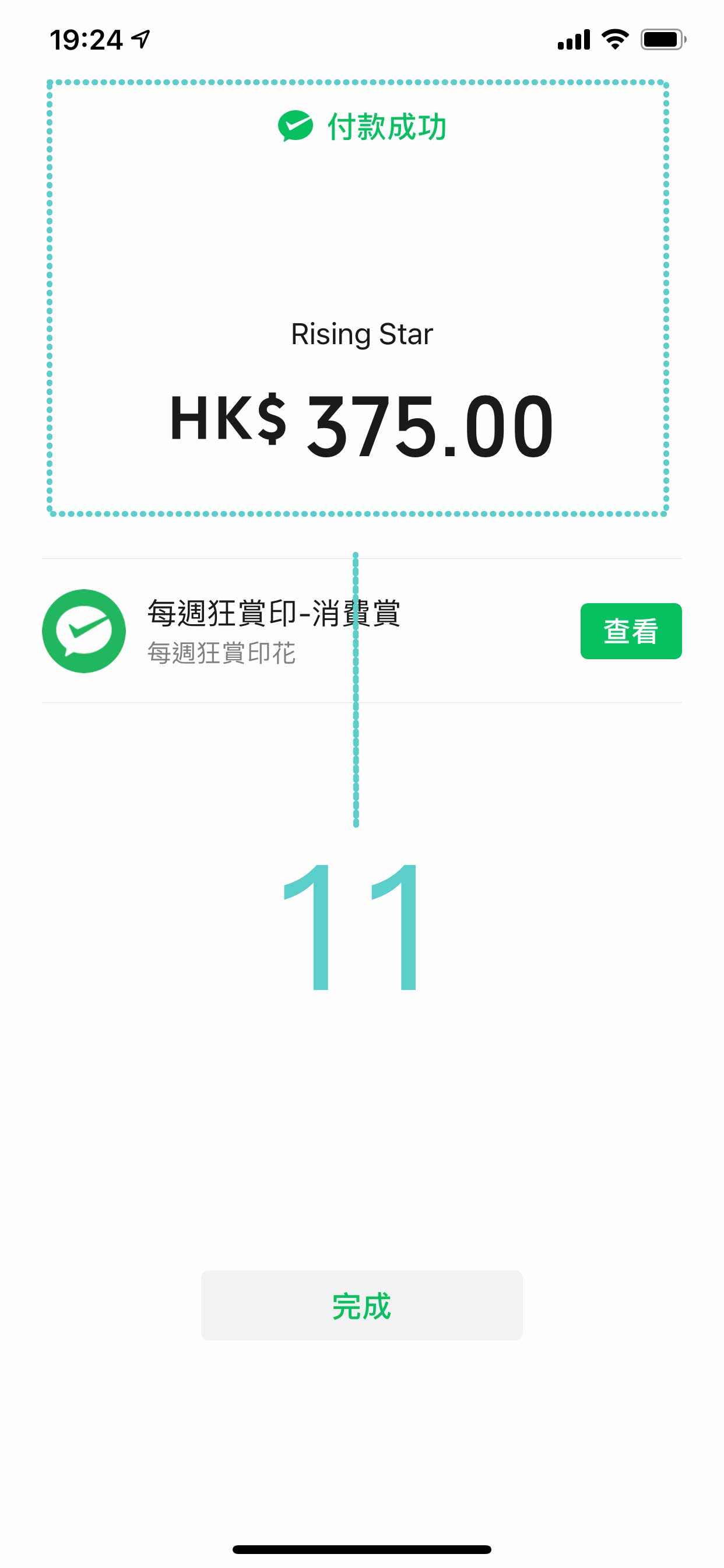The height and width of the screenshot is (1568, 724).
Task: Tap the 查看 button for 每週狂賞印
Action: (630, 631)
